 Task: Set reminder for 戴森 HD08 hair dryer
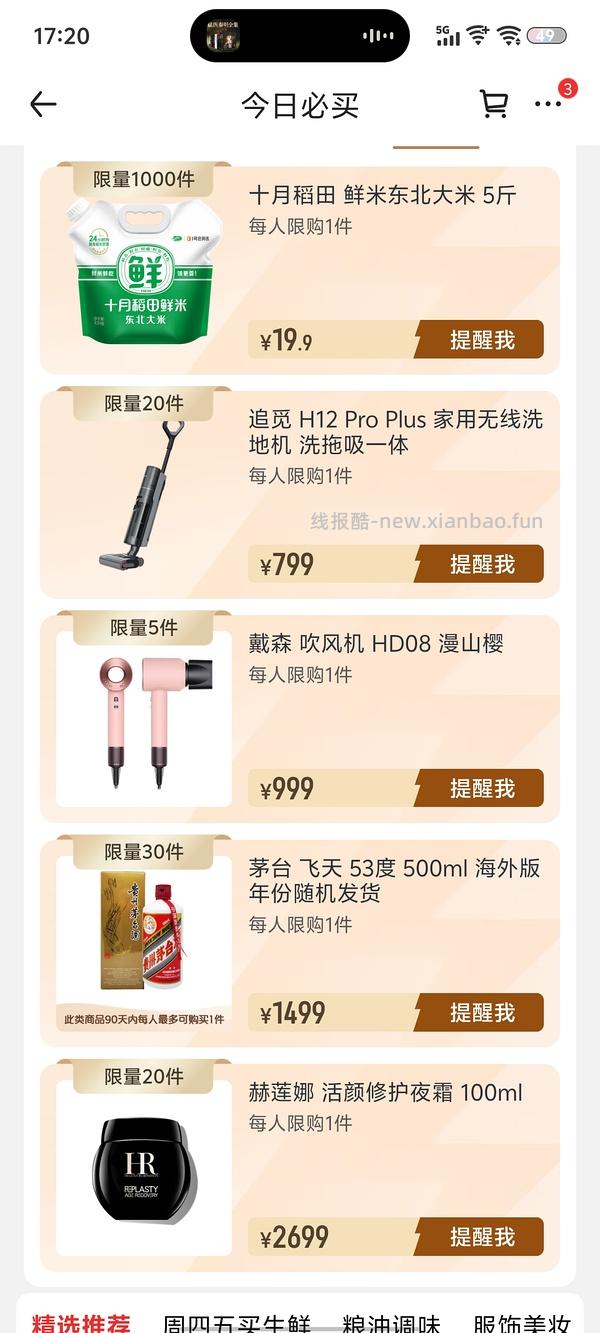pos(479,788)
